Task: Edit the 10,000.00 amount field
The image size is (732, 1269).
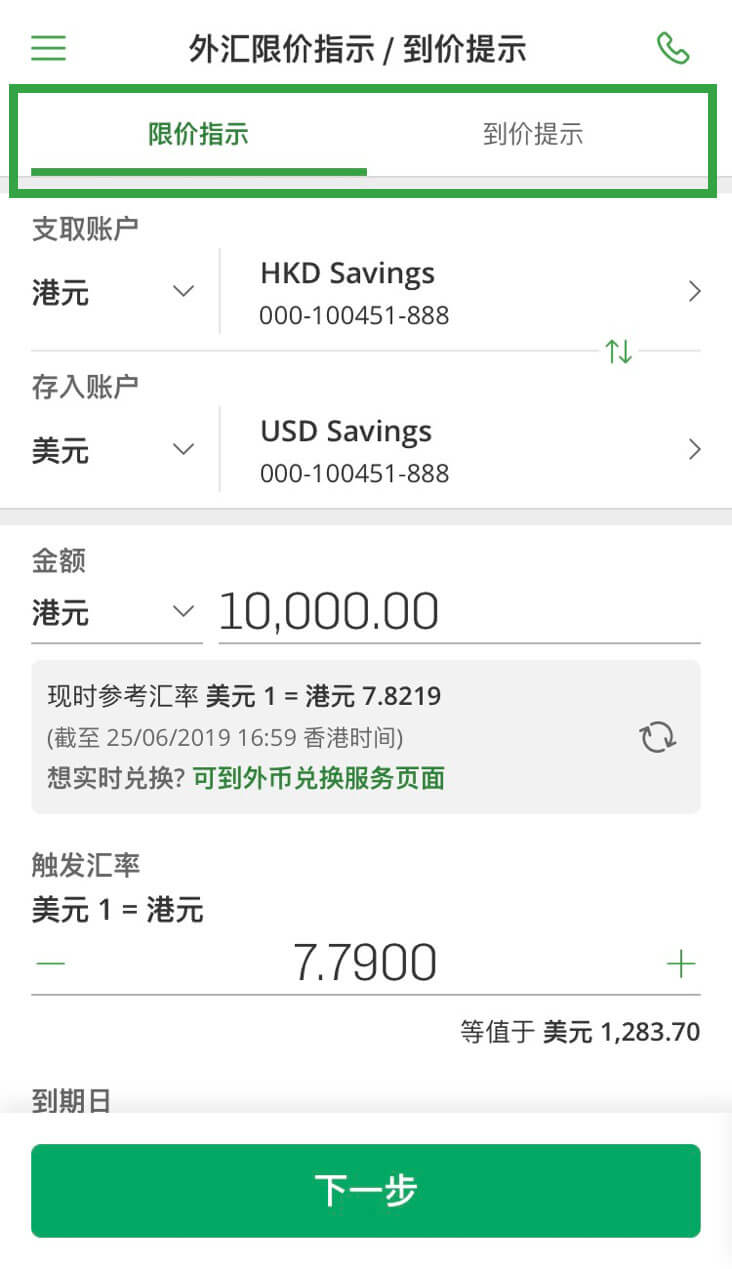Action: coord(459,611)
